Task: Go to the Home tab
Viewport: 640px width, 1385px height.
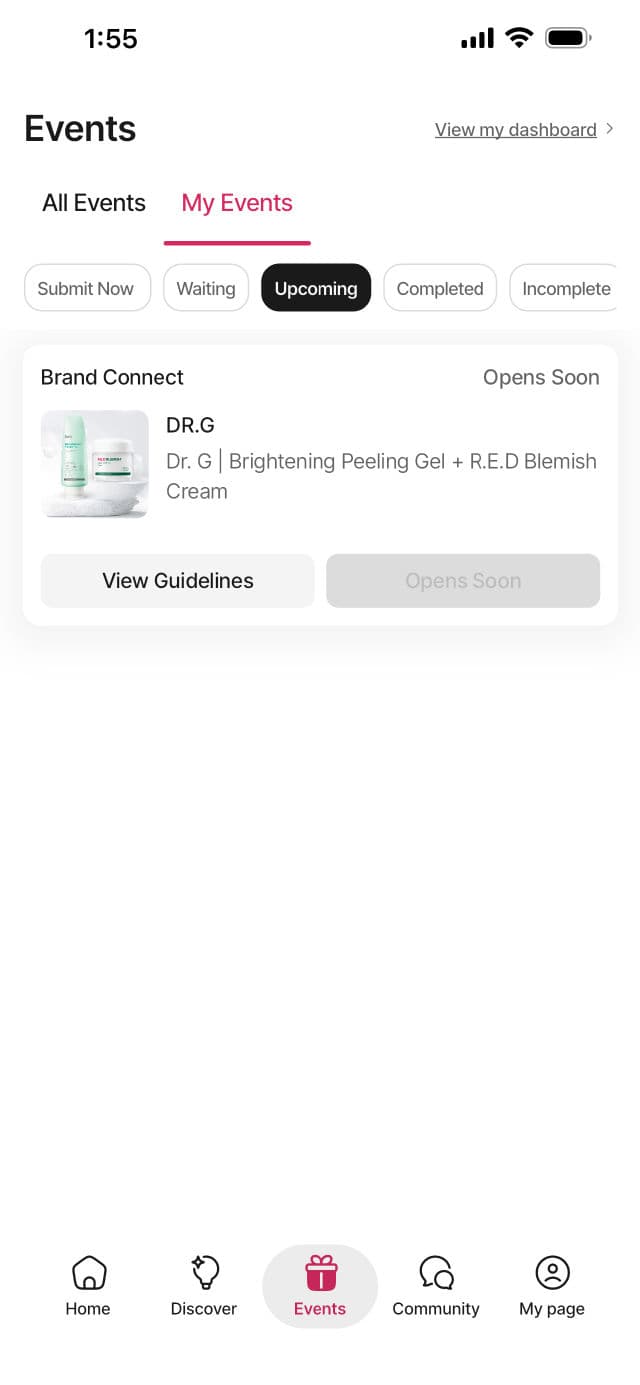Action: 88,1287
